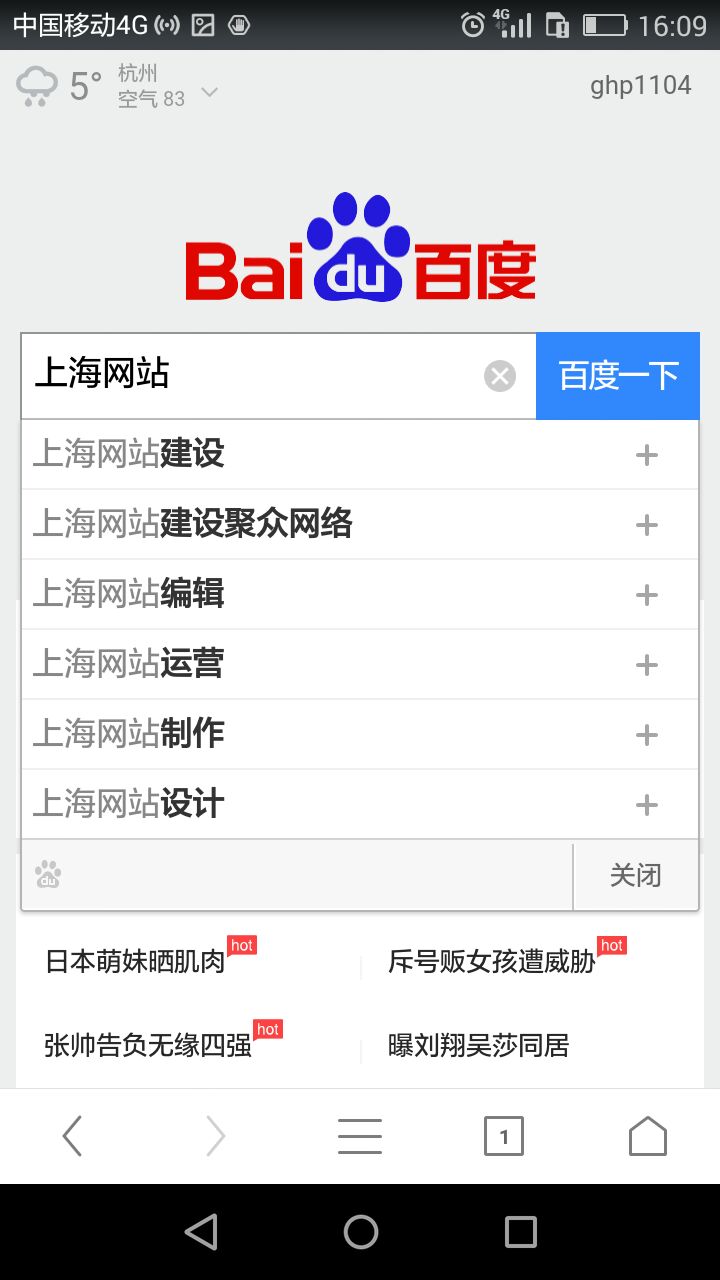
Task: Add 上海网站设计 using its plus icon
Action: [x=646, y=804]
